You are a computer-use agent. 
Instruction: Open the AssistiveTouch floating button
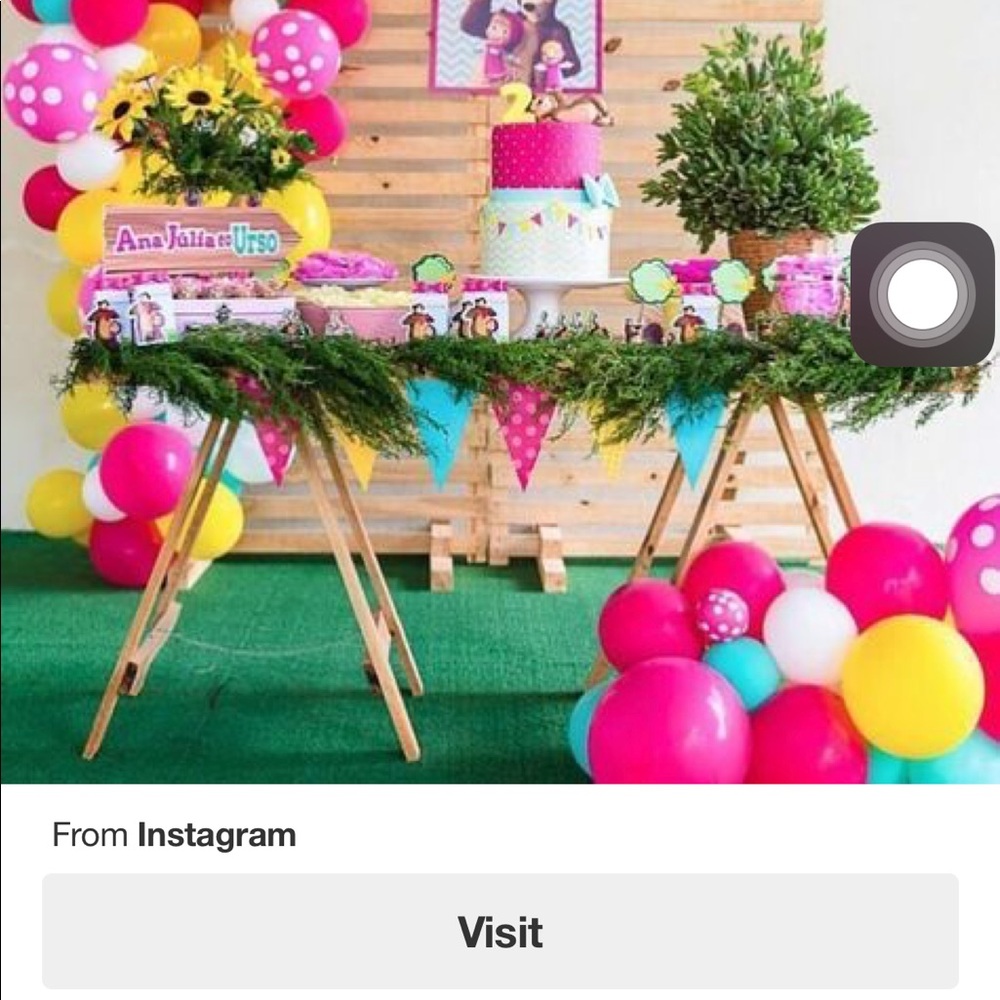(921, 294)
